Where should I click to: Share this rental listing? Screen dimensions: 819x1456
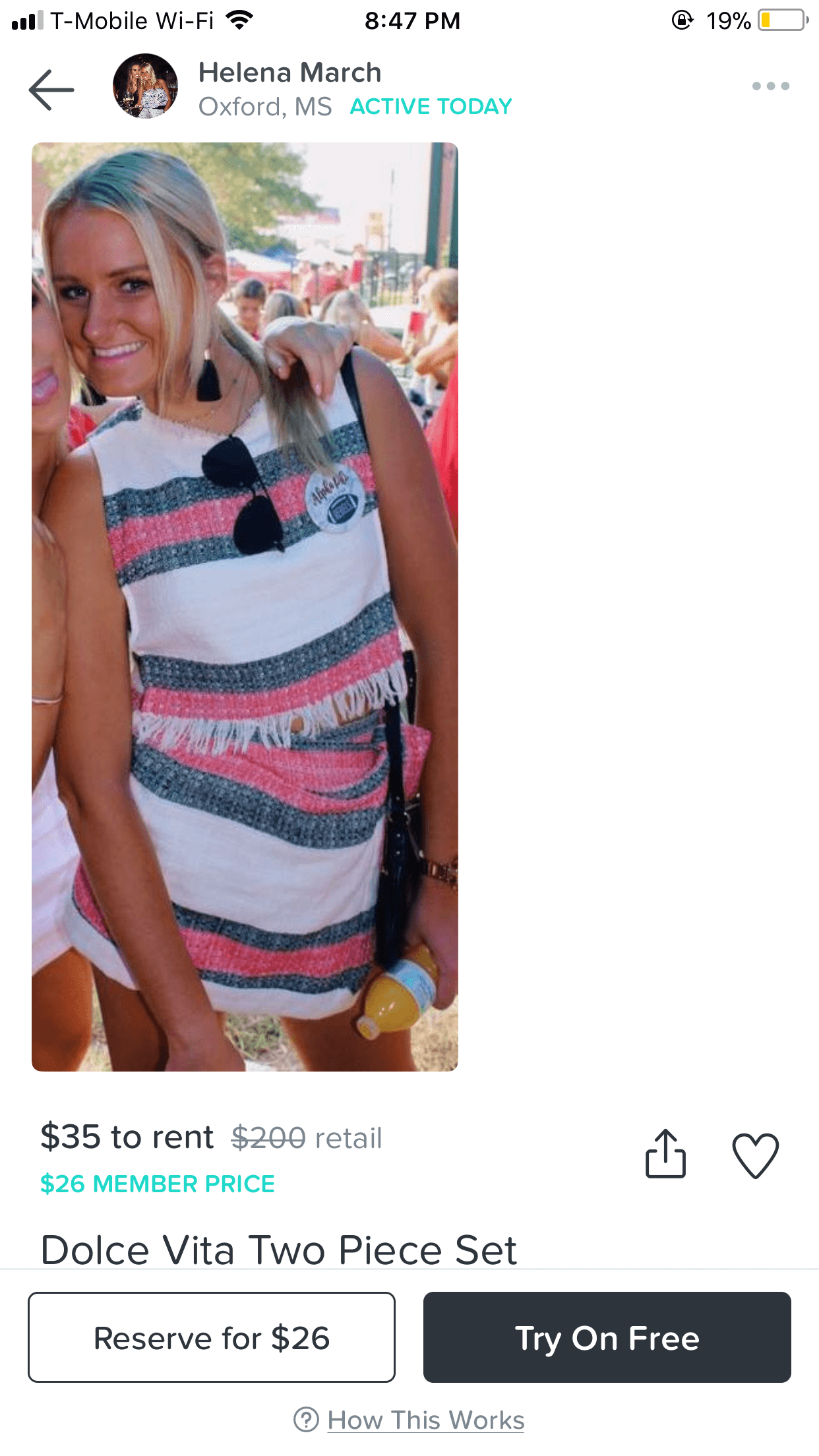[665, 1154]
